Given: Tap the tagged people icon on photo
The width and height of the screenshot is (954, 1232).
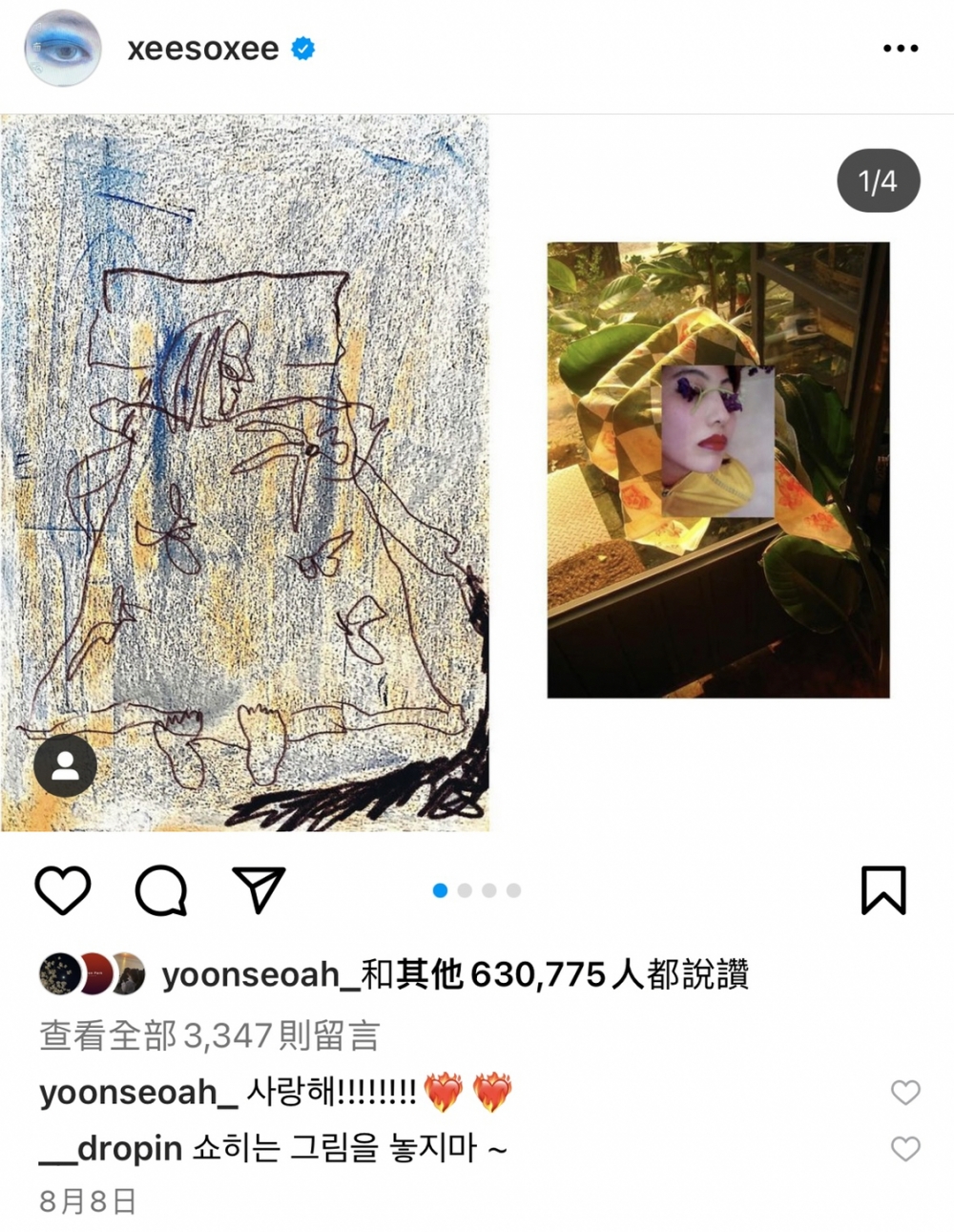Looking at the screenshot, I should click(65, 765).
